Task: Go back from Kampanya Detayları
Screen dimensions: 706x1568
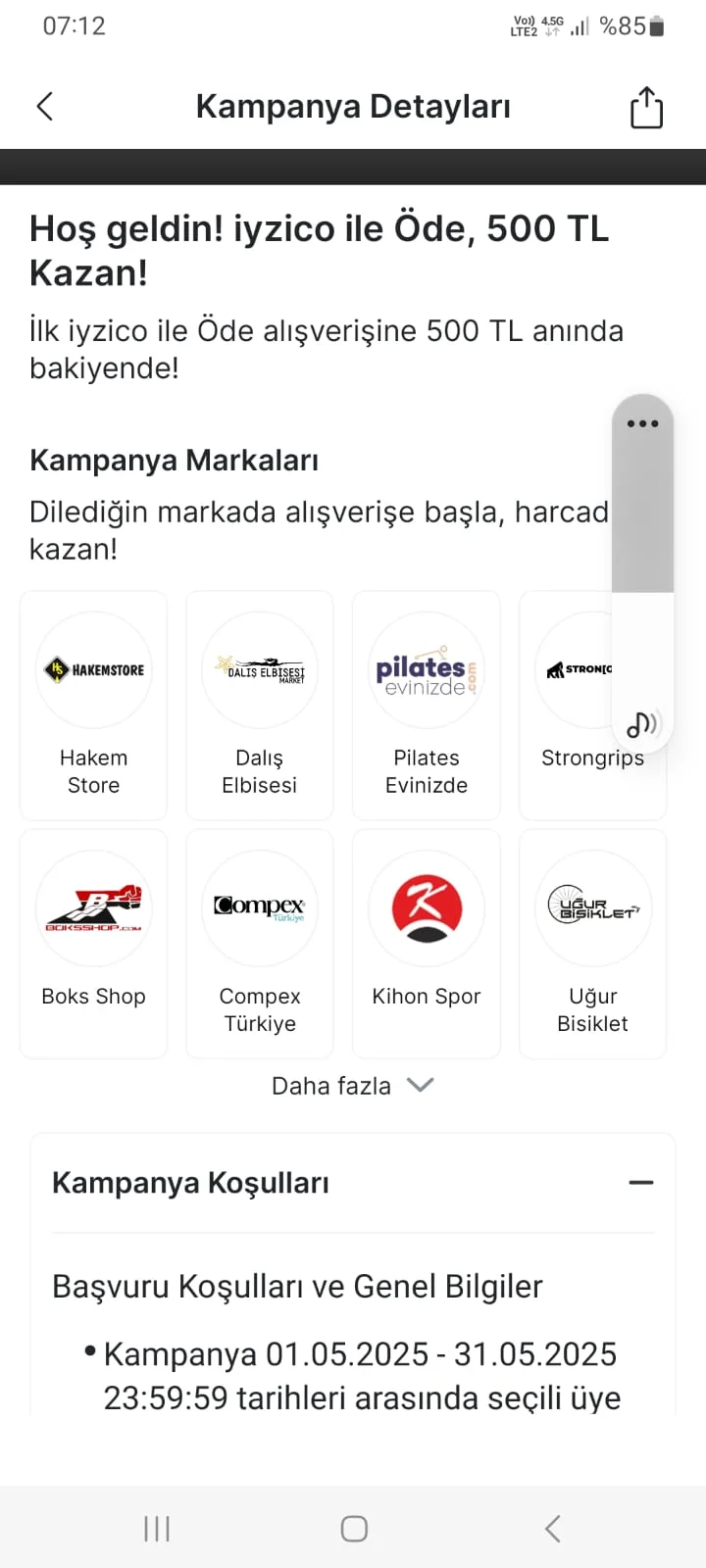Action: (45, 106)
